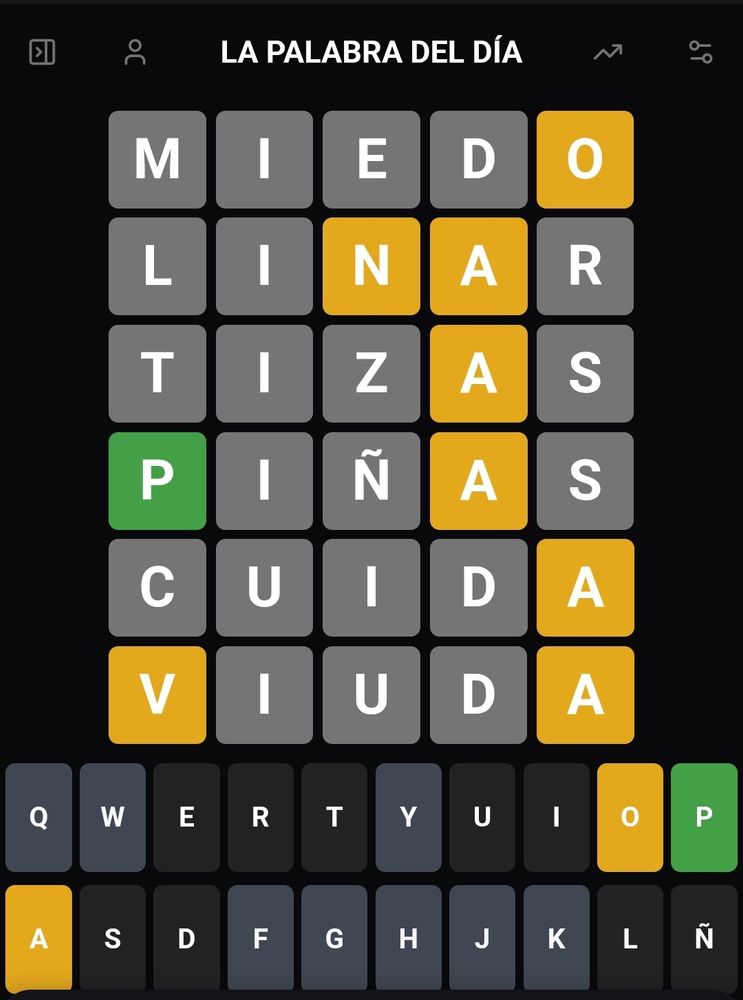Select the U key

[482, 817]
